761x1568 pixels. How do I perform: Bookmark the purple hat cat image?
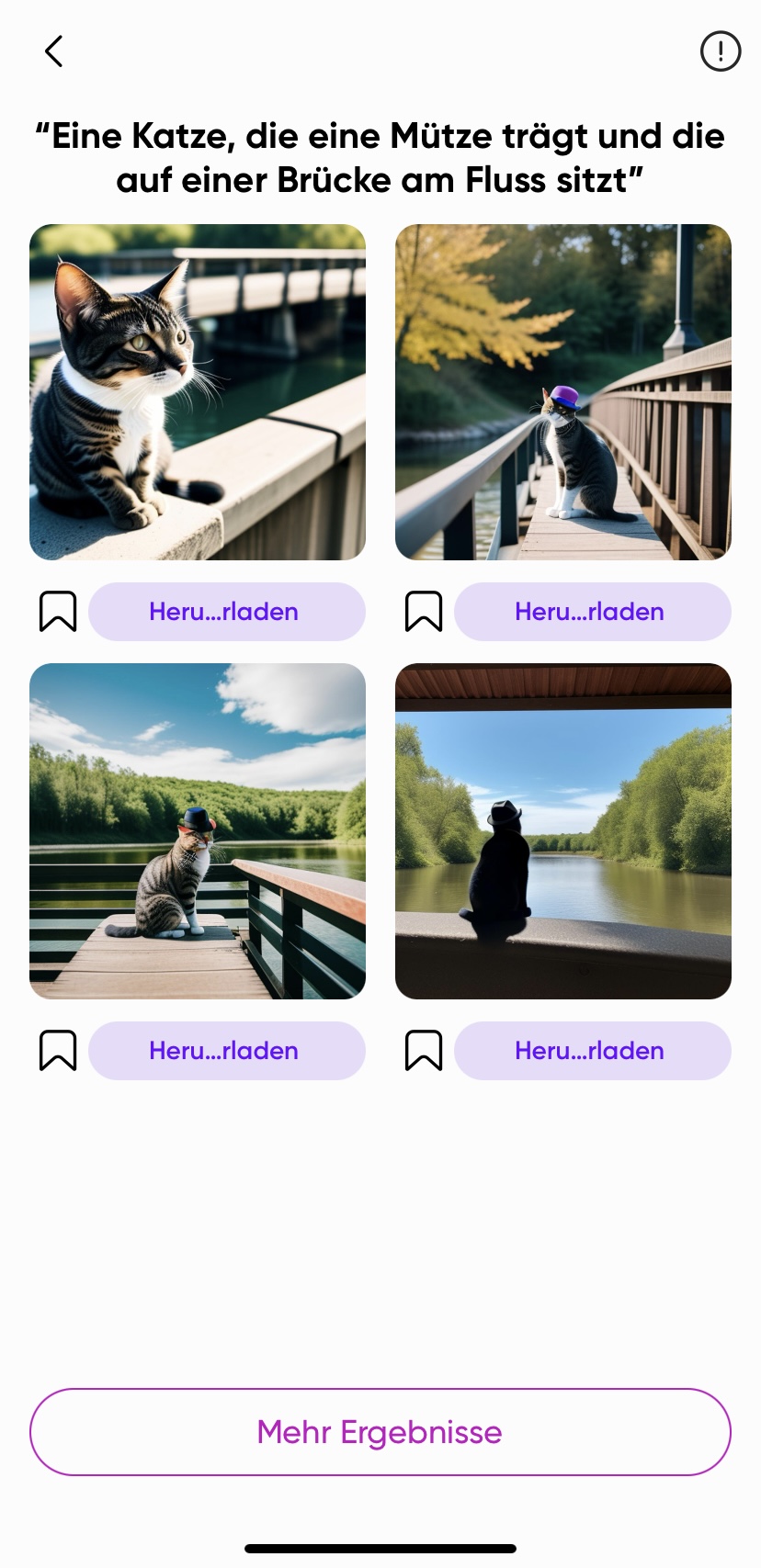click(x=424, y=612)
